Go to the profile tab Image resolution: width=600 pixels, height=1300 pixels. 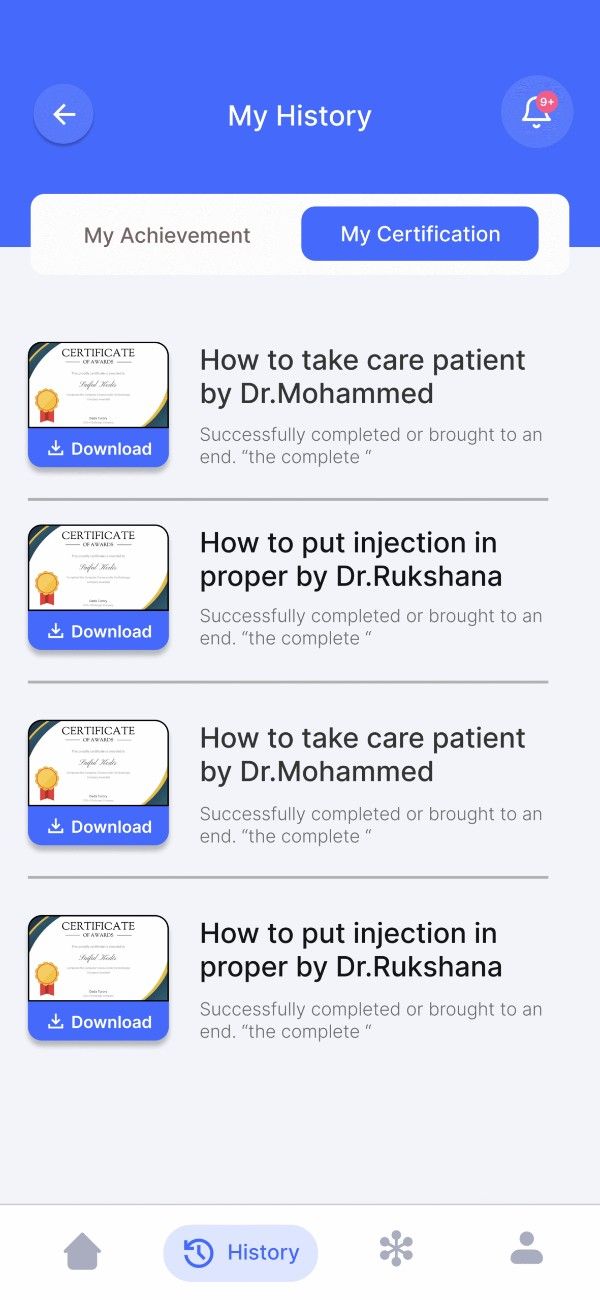coord(526,1249)
